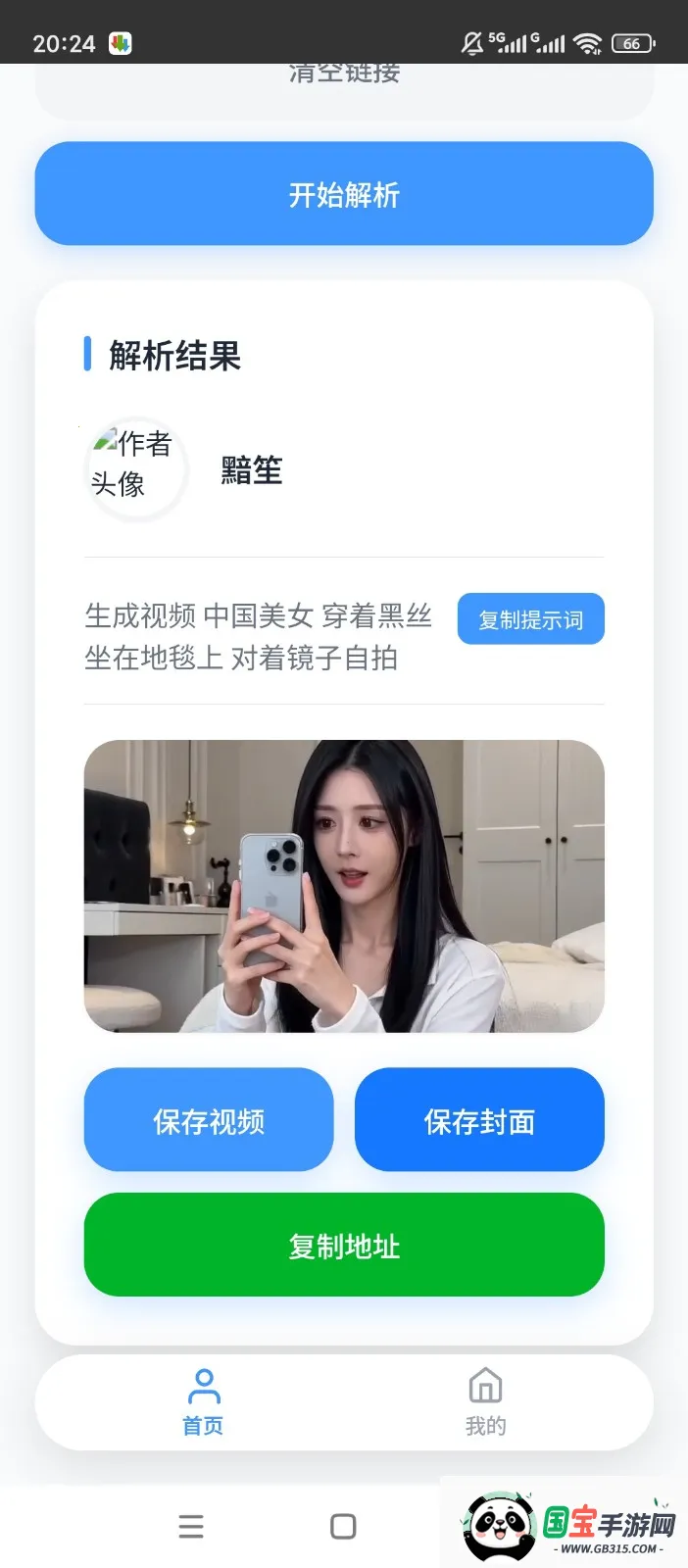The image size is (688, 1568).
Task: Save the video with 保存视频
Action: coord(209,1120)
